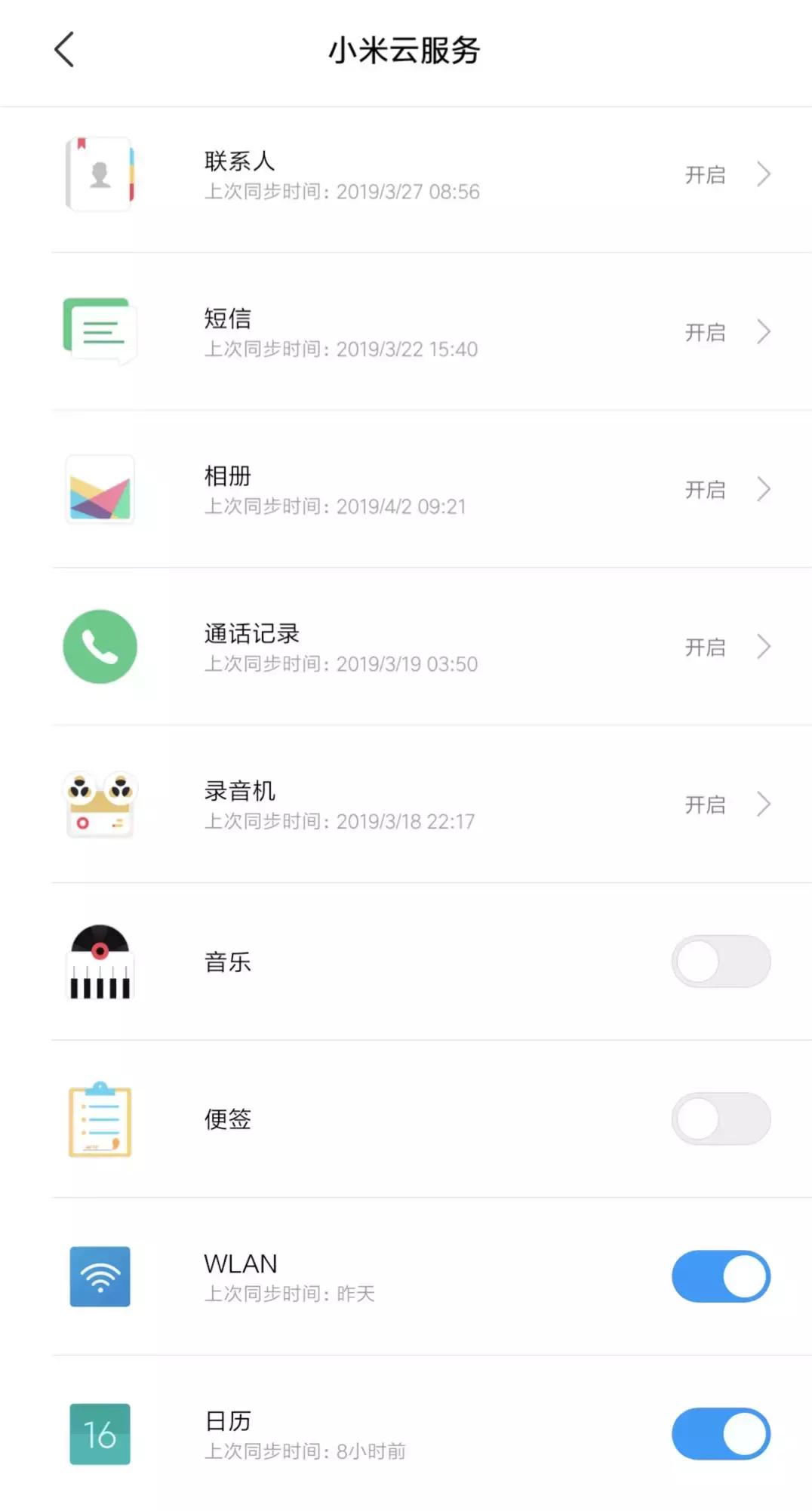Click the 小米云服务 title text
Viewport: 812px width, 1511px height.
(x=406, y=52)
